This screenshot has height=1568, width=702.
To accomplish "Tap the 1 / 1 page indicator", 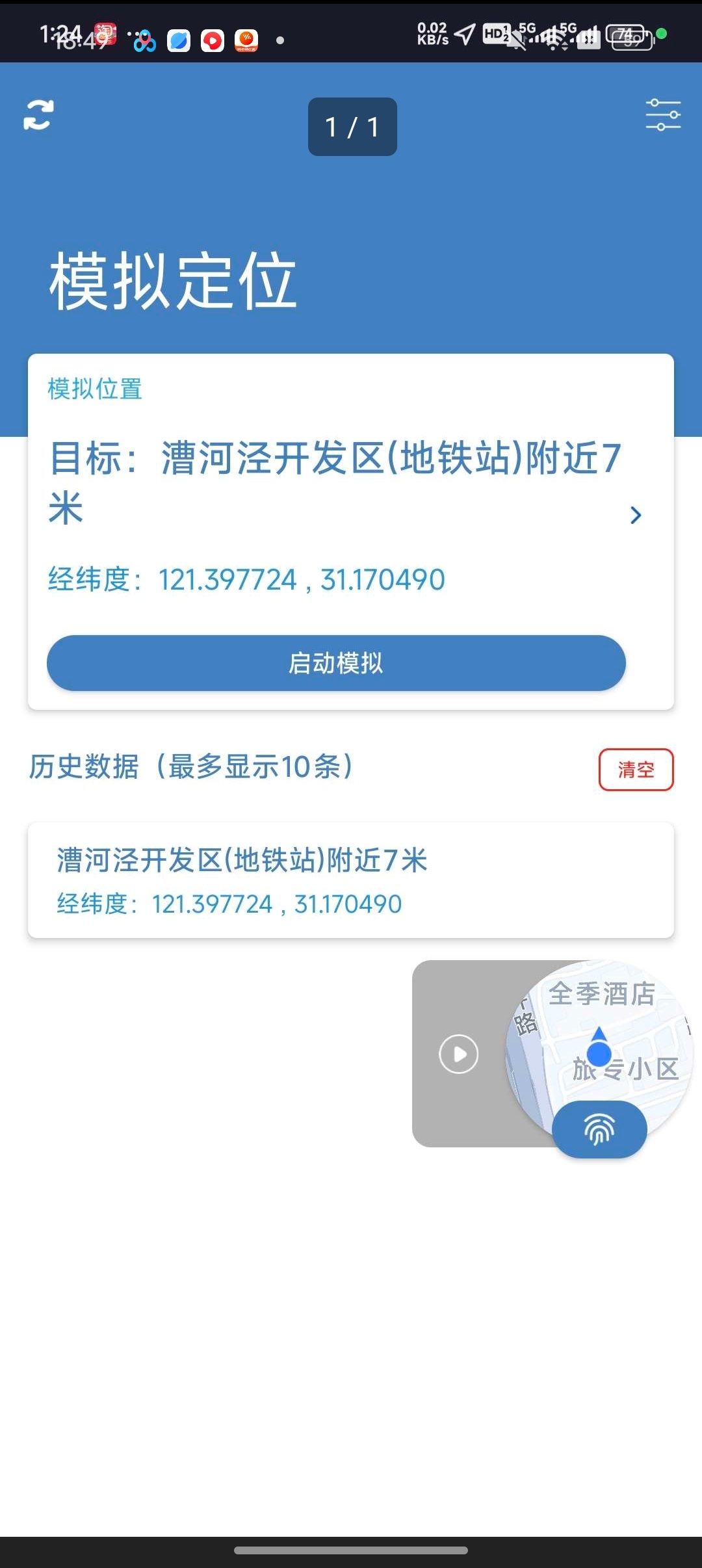I will (352, 127).
